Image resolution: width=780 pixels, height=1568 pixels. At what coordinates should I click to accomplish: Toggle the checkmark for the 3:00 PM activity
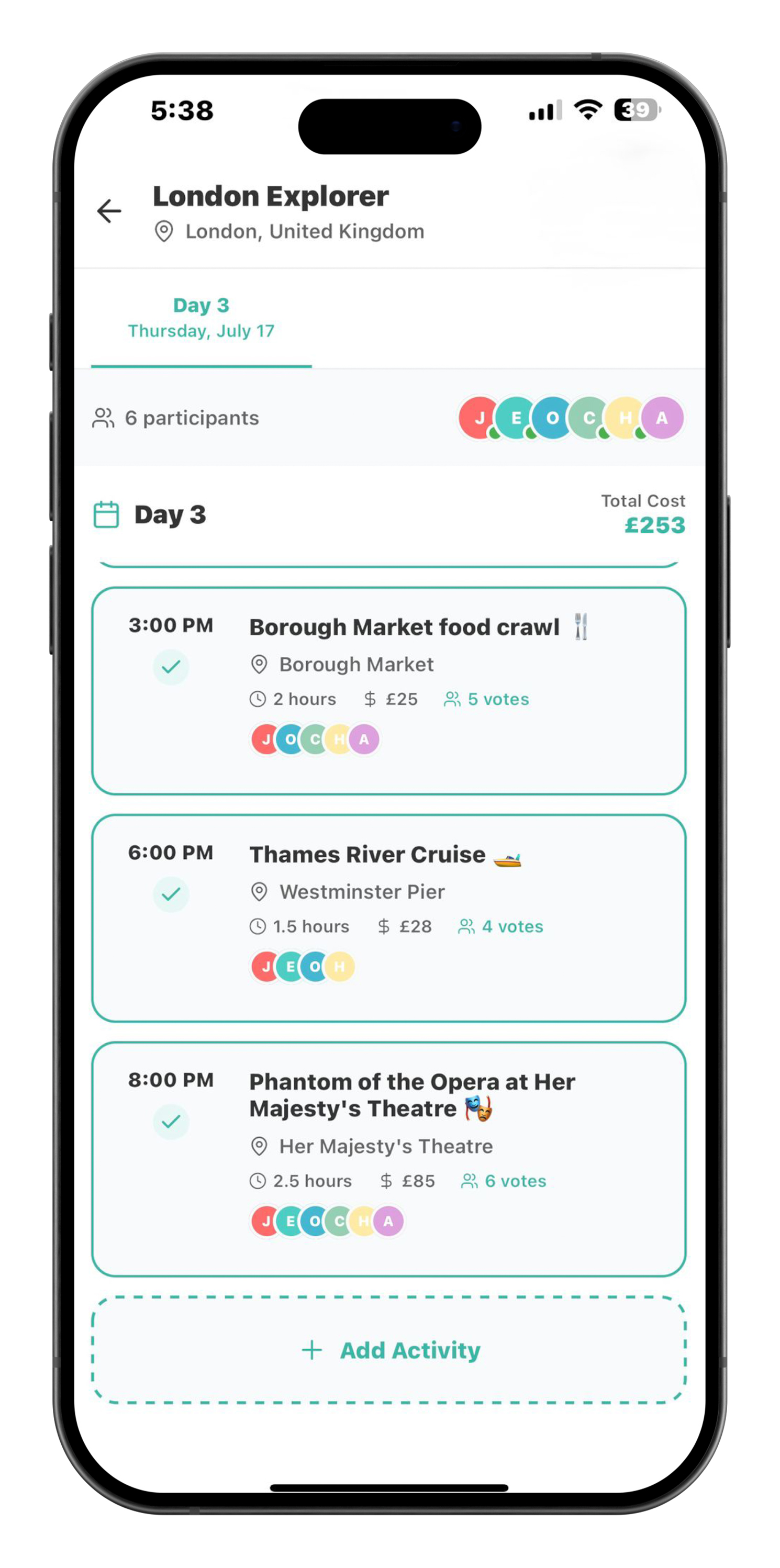coord(171,667)
